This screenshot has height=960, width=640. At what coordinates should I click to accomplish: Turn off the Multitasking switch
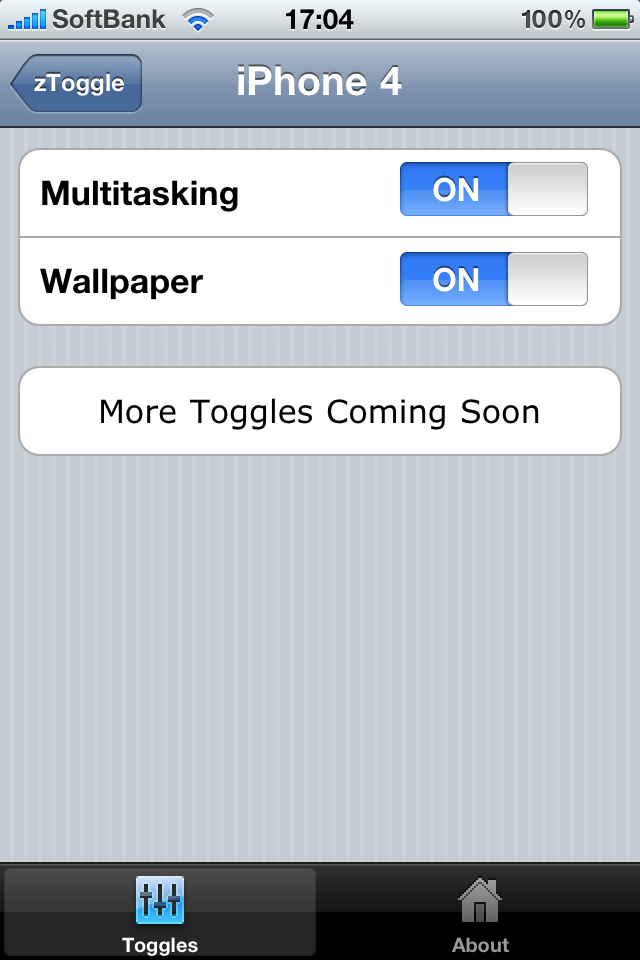pyautogui.click(x=493, y=190)
